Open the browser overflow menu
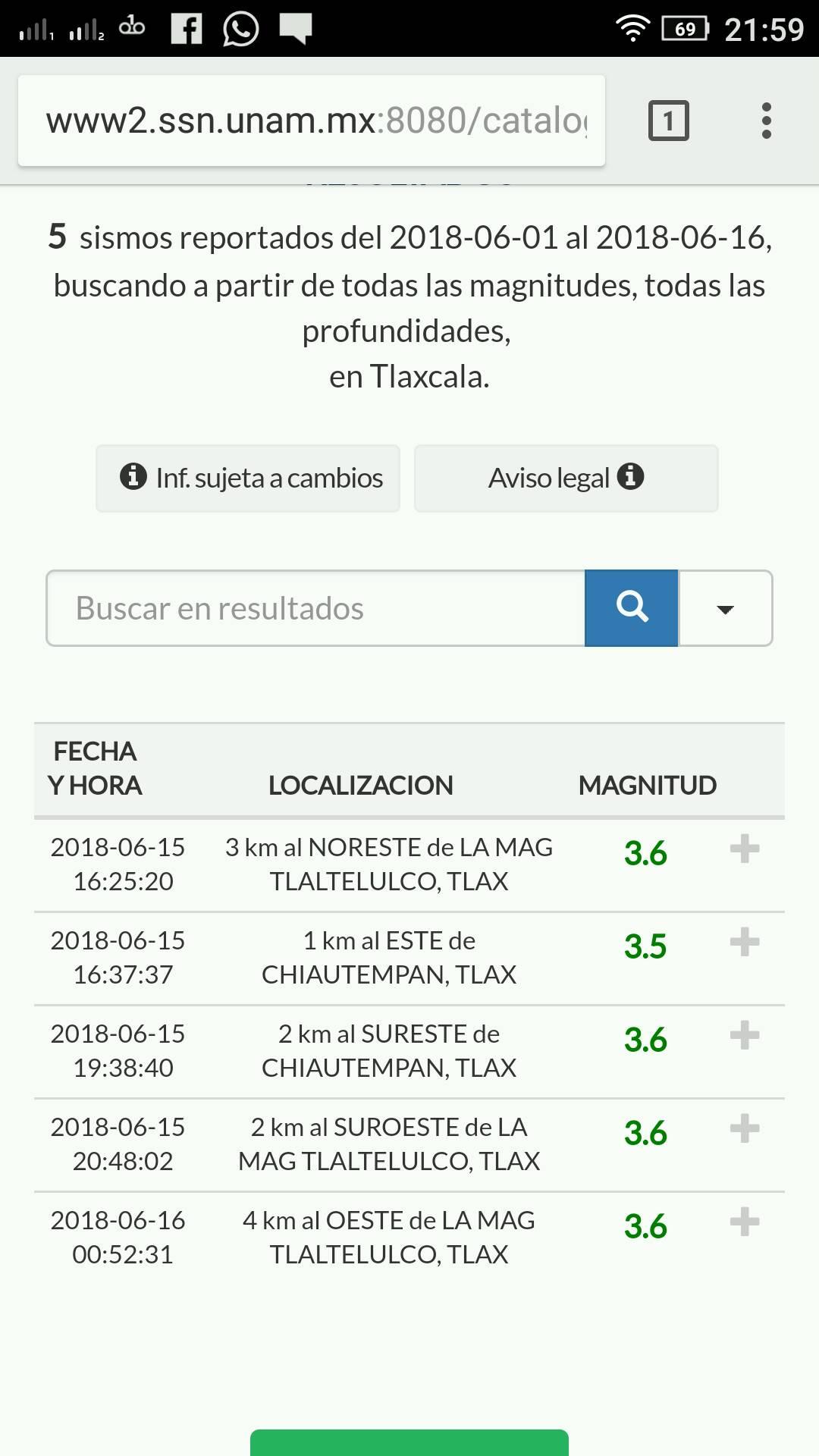The height and width of the screenshot is (1456, 819). [767, 121]
